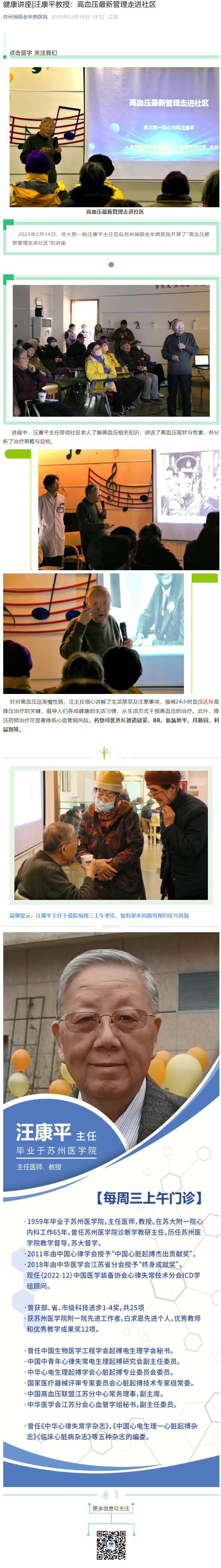Open the 苏州瑞颐老年病医院 account link
Screen dimensions: 221x1568
[x=26, y=17]
